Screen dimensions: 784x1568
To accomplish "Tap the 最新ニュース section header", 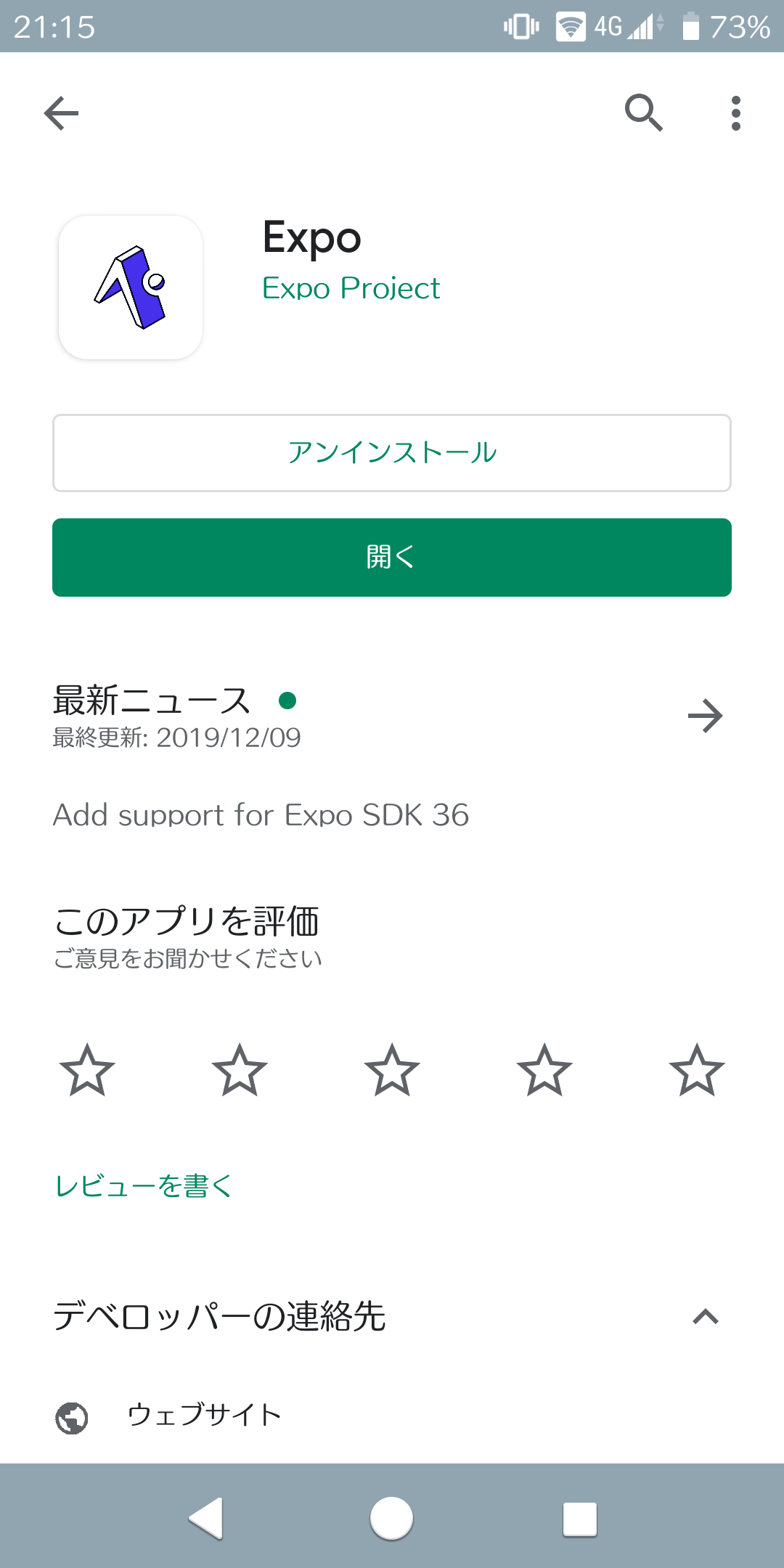I will coord(150,700).
